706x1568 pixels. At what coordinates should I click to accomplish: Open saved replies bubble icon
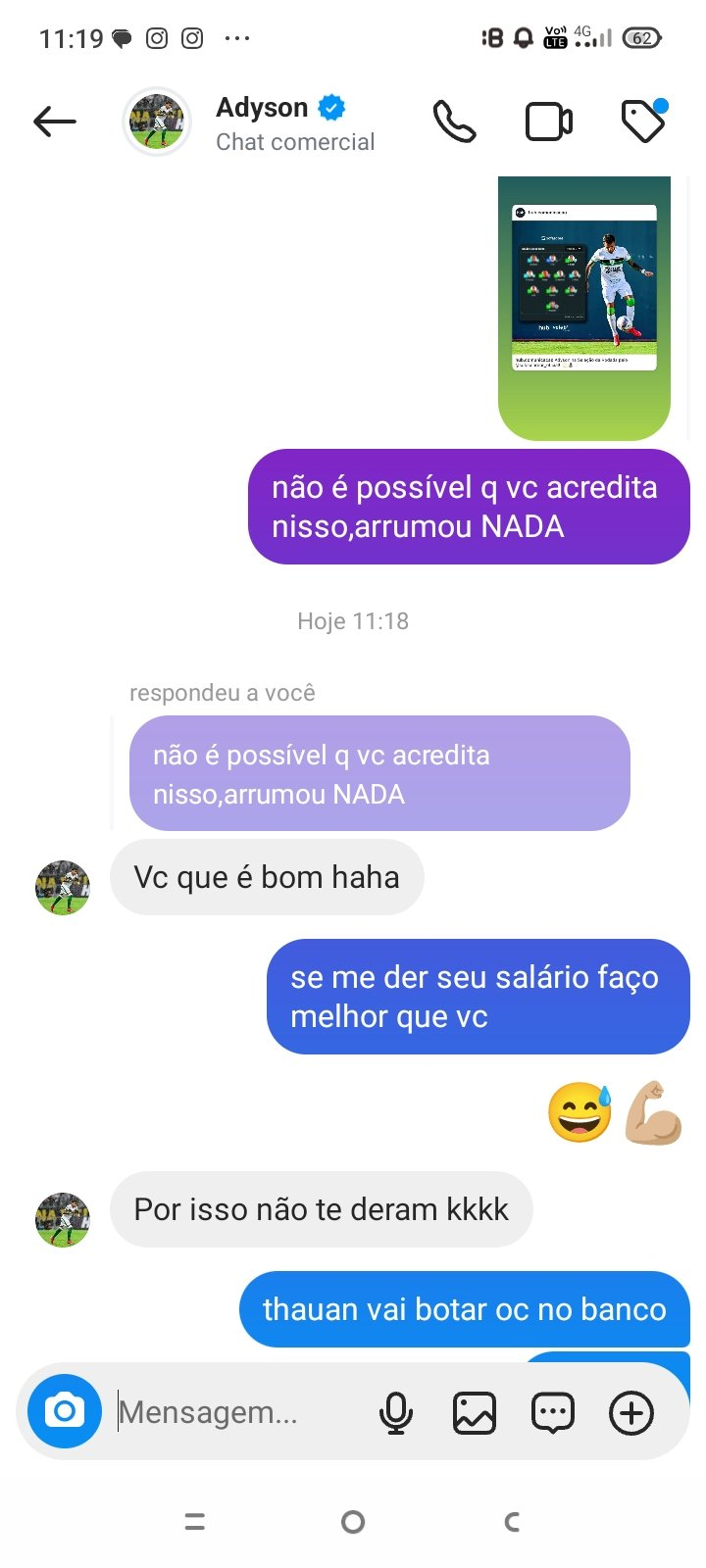[553, 1413]
